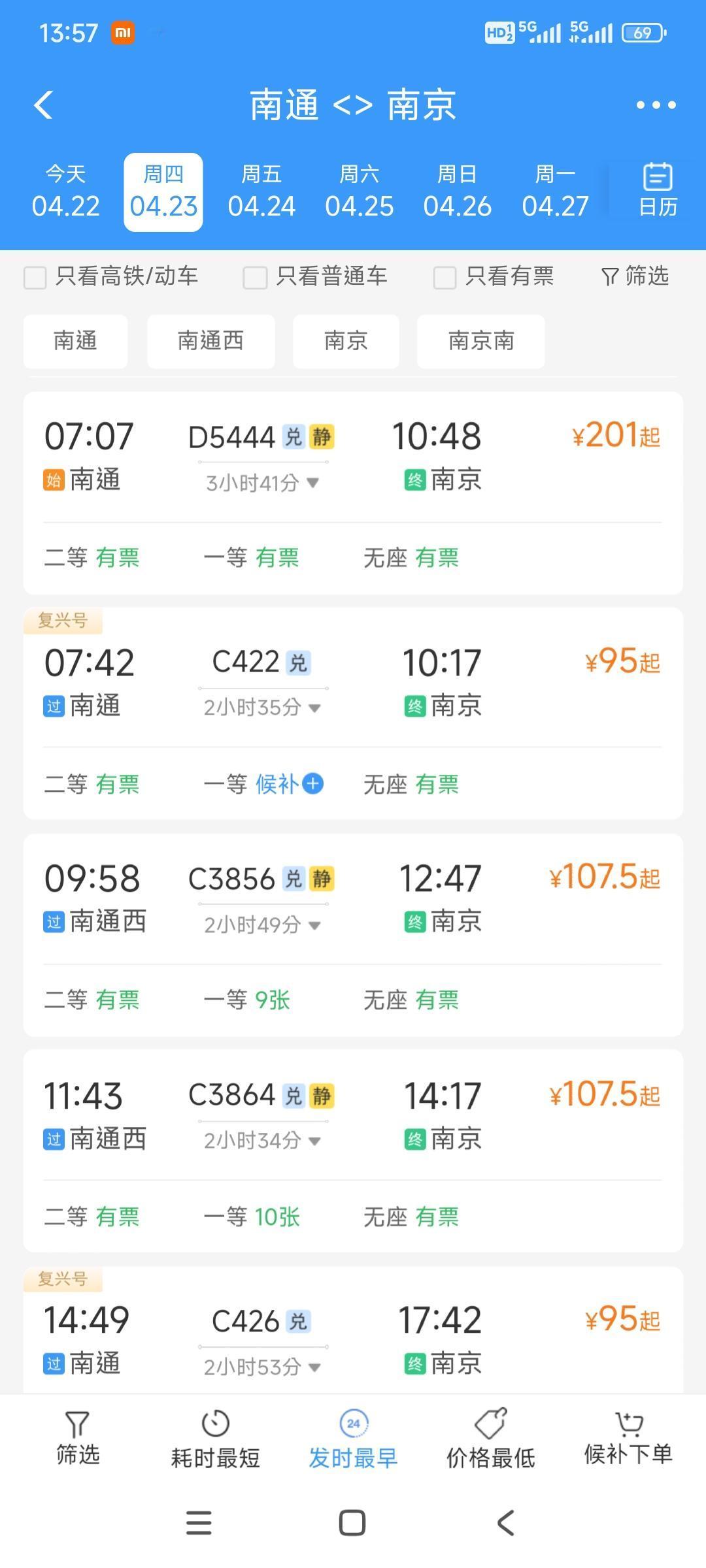Enable the 只看普通车 checkbox

(255, 277)
